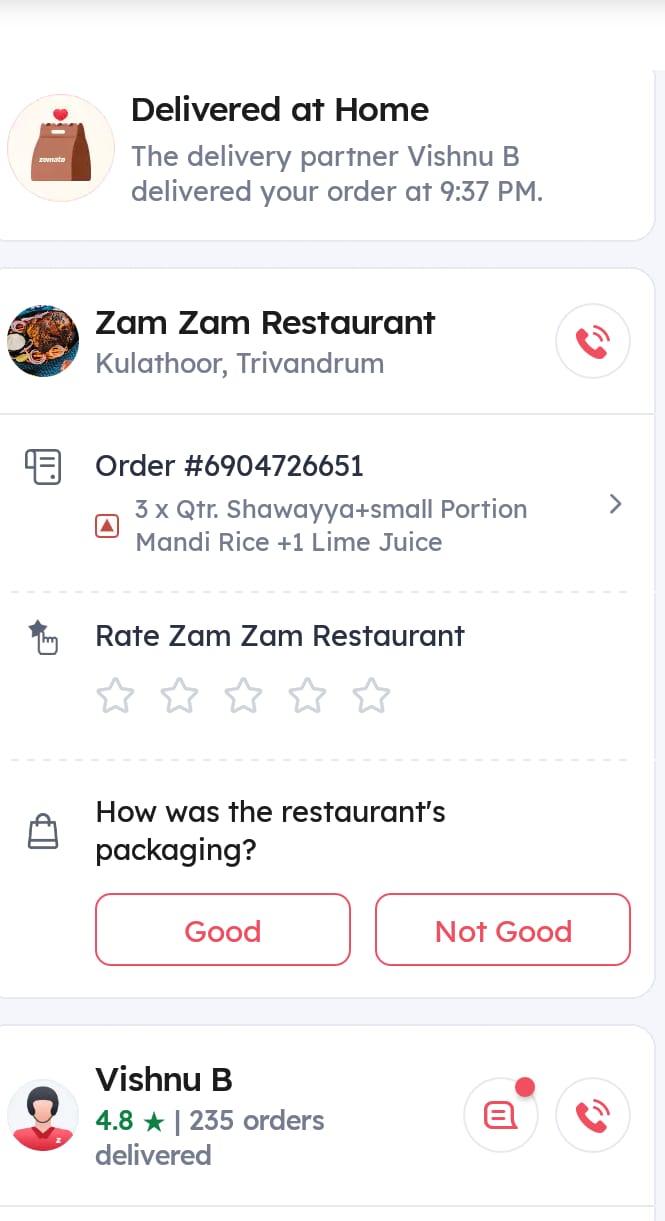Give Zam Zam Restaurant five stars
This screenshot has height=1221, width=665.
[x=371, y=696]
